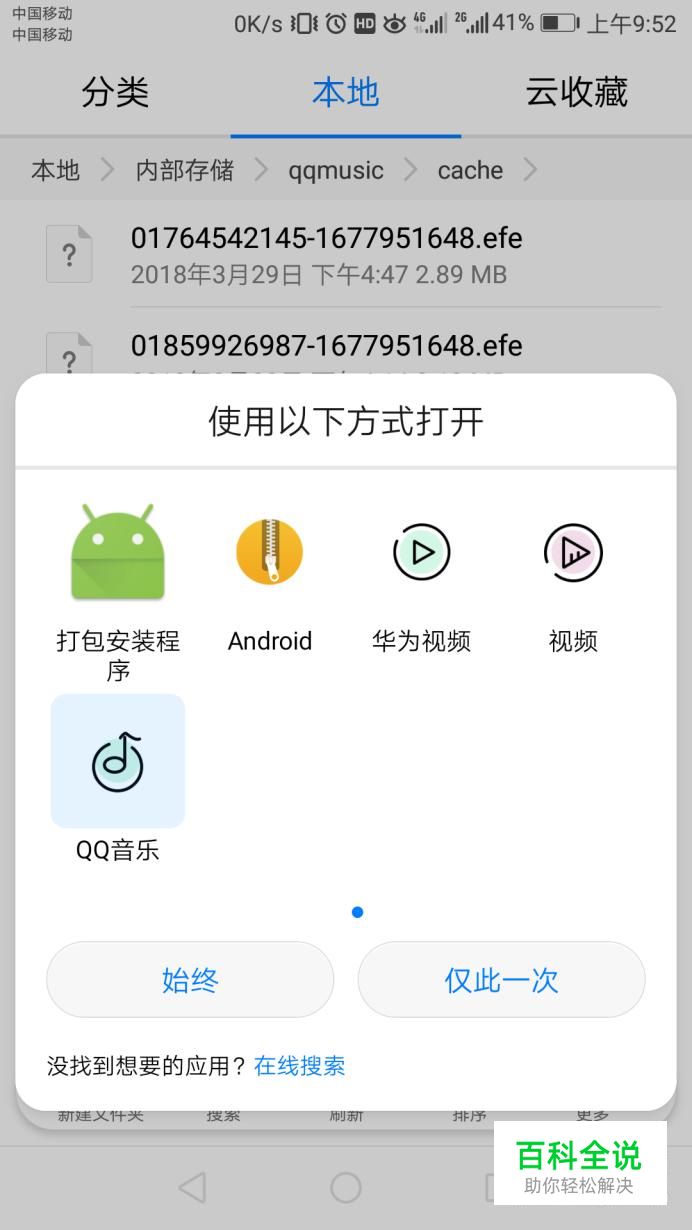Go to the qqmusic folder breadcrumb
692x1230 pixels.
click(336, 170)
